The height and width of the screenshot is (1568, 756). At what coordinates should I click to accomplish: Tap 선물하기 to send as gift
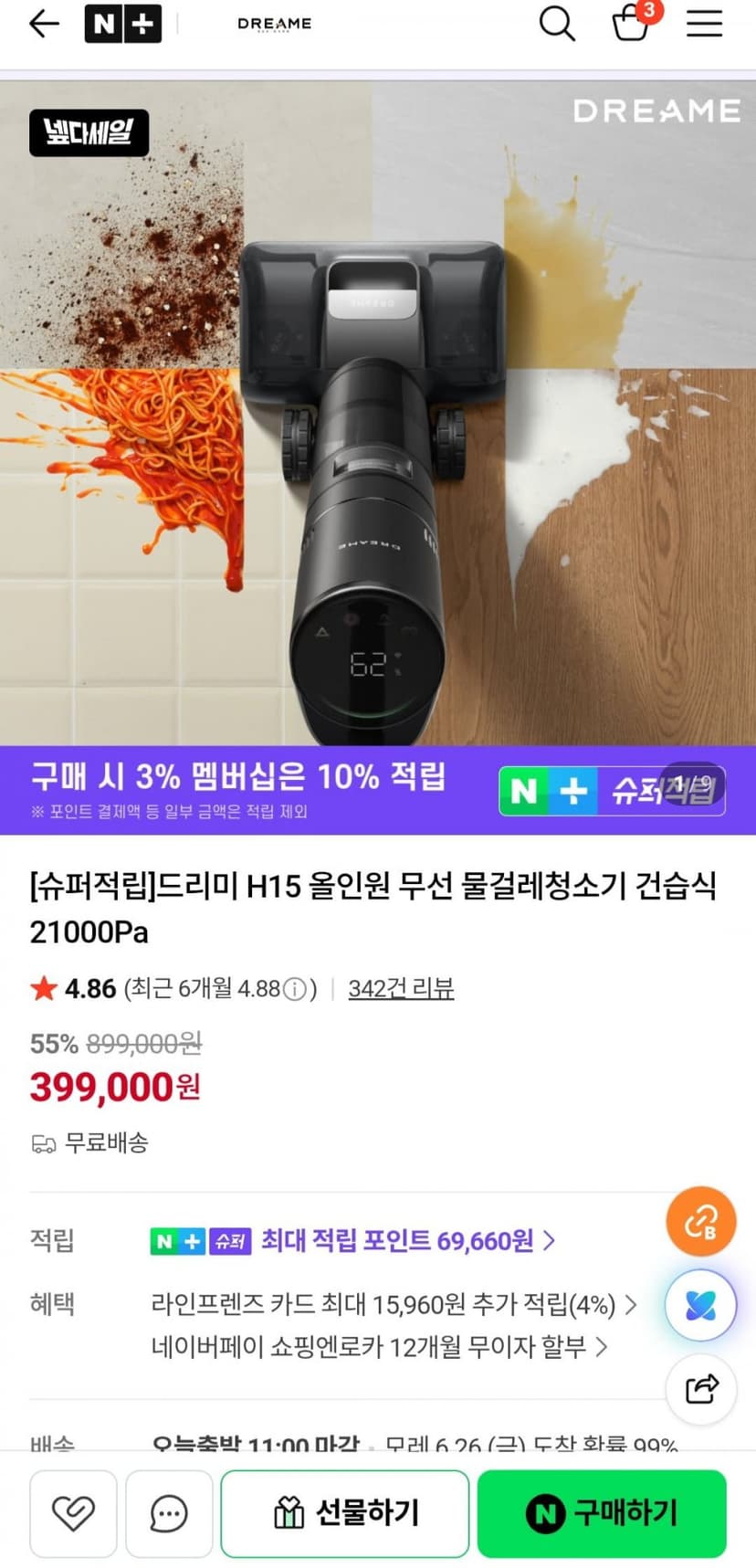pos(345,1513)
